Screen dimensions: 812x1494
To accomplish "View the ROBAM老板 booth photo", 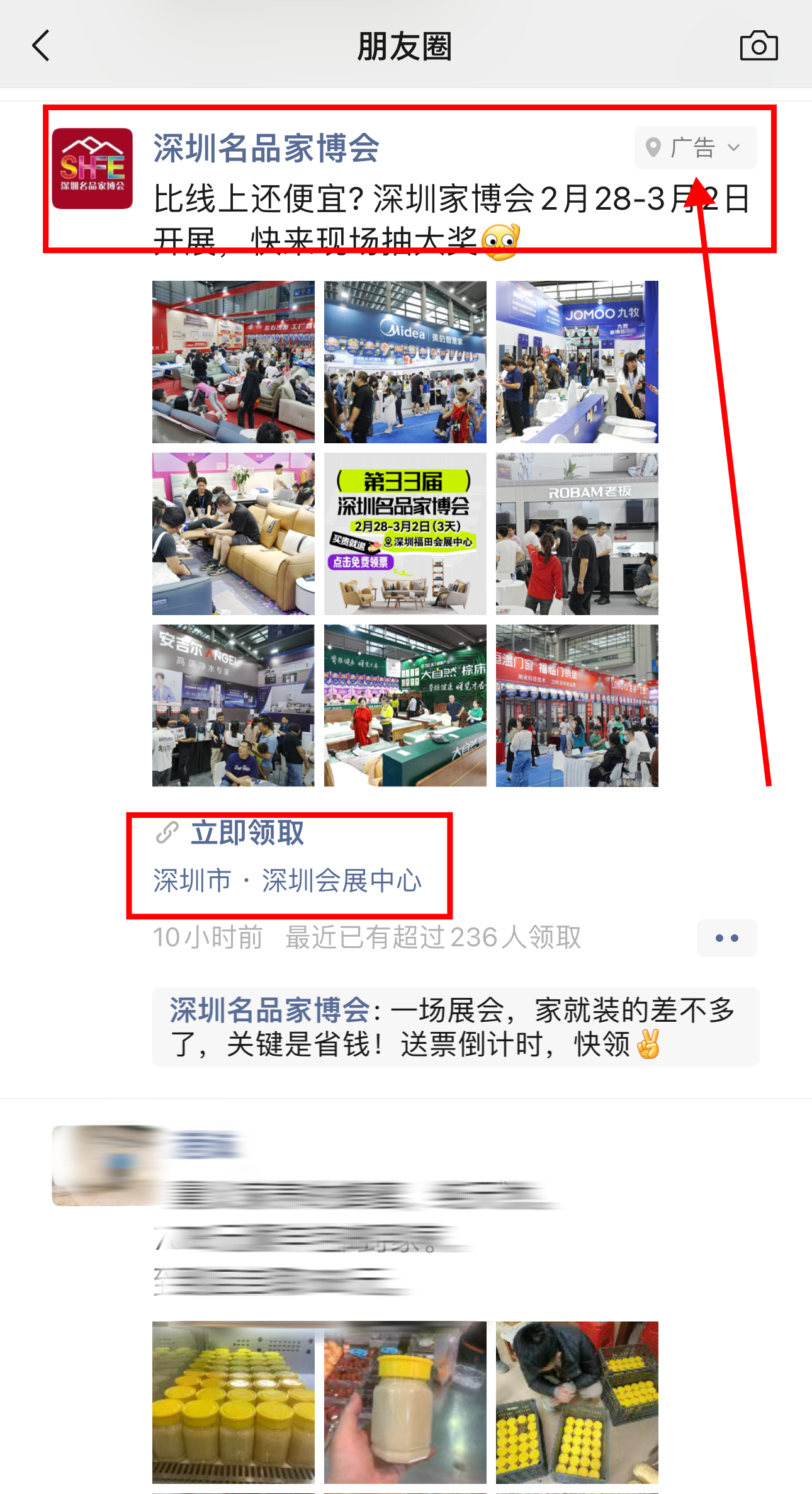I will 577,534.
